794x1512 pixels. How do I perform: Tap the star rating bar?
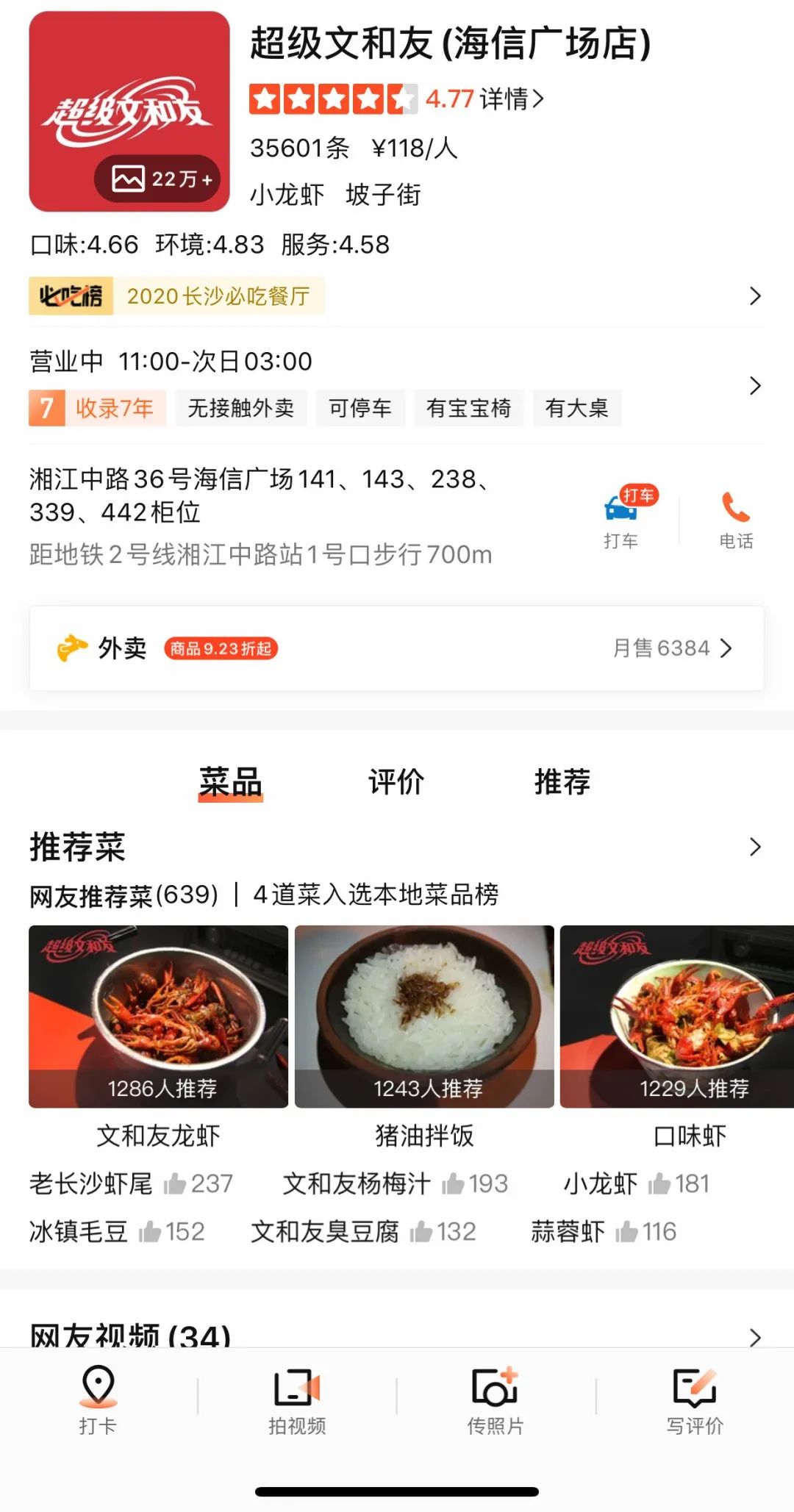[x=329, y=98]
